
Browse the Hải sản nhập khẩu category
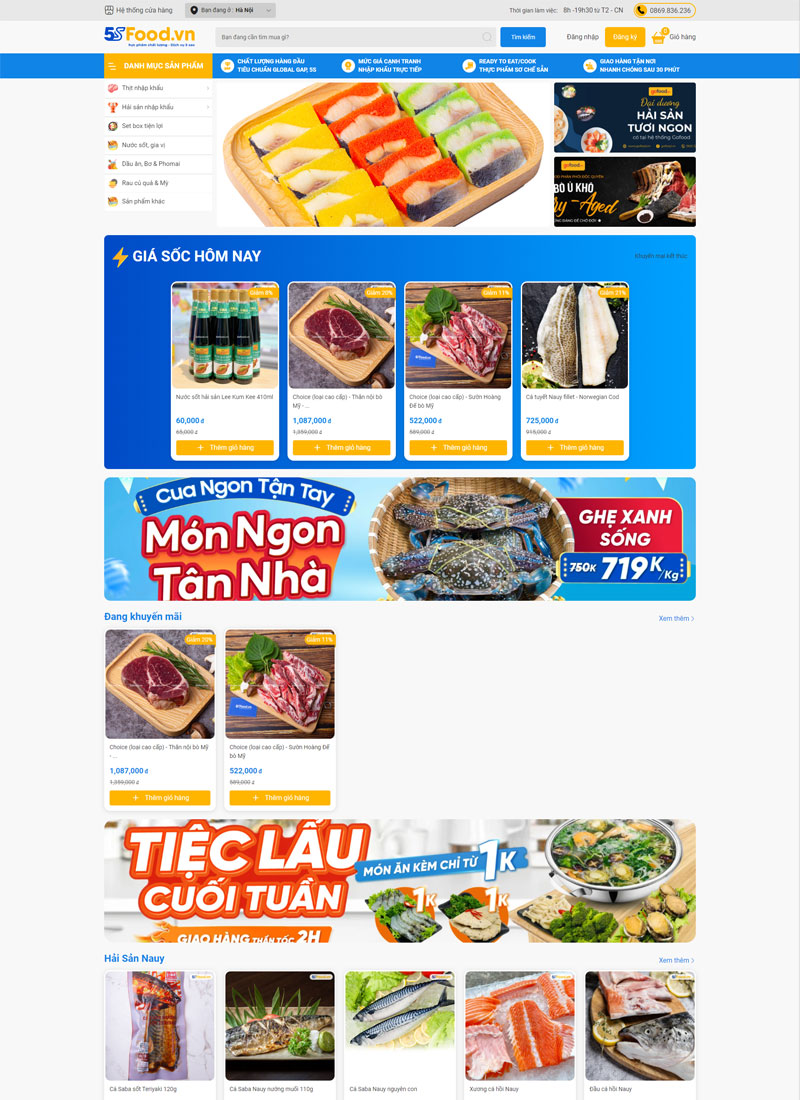tap(147, 107)
